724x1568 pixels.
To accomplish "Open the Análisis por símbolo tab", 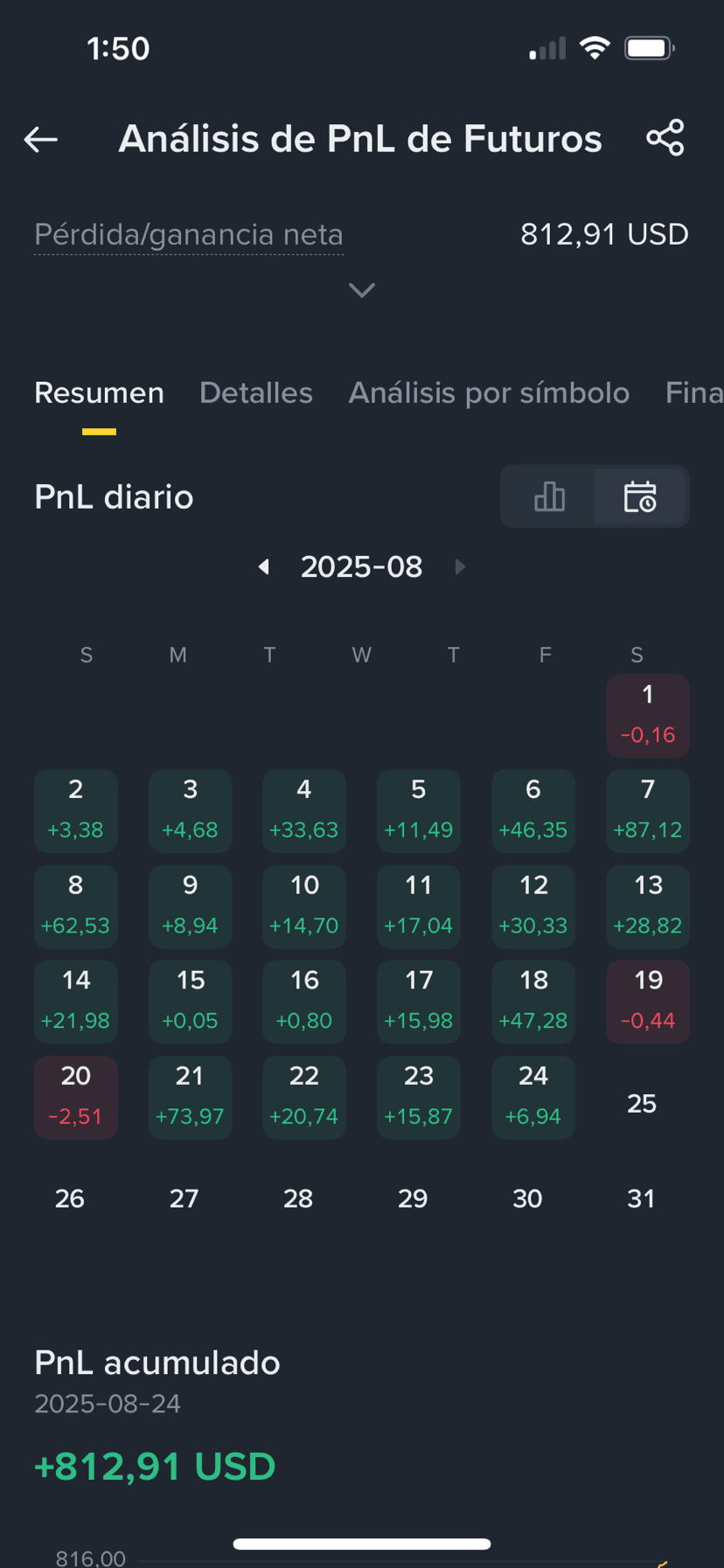I will [489, 393].
